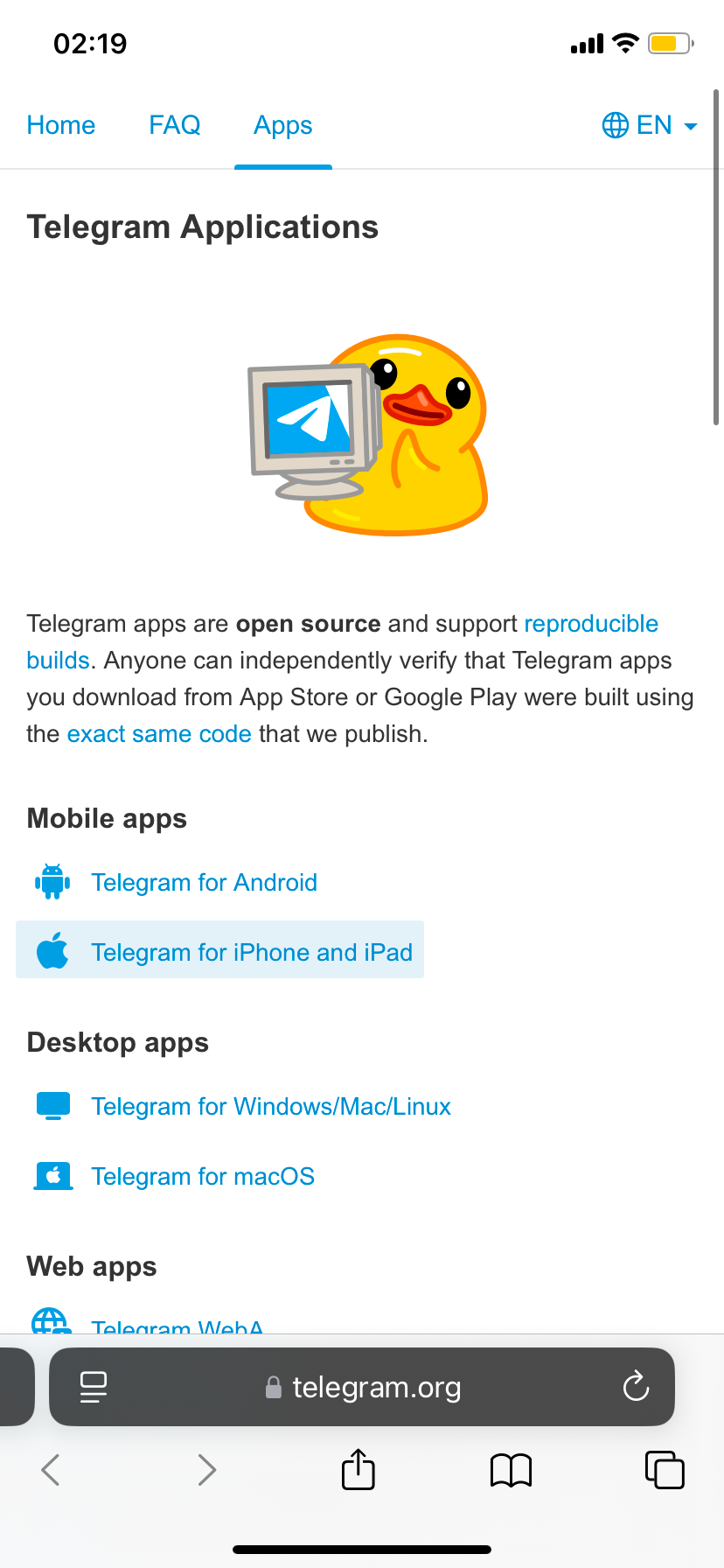Open Telegram for iPhone and iPad
The height and width of the screenshot is (1568, 724).
tap(251, 952)
